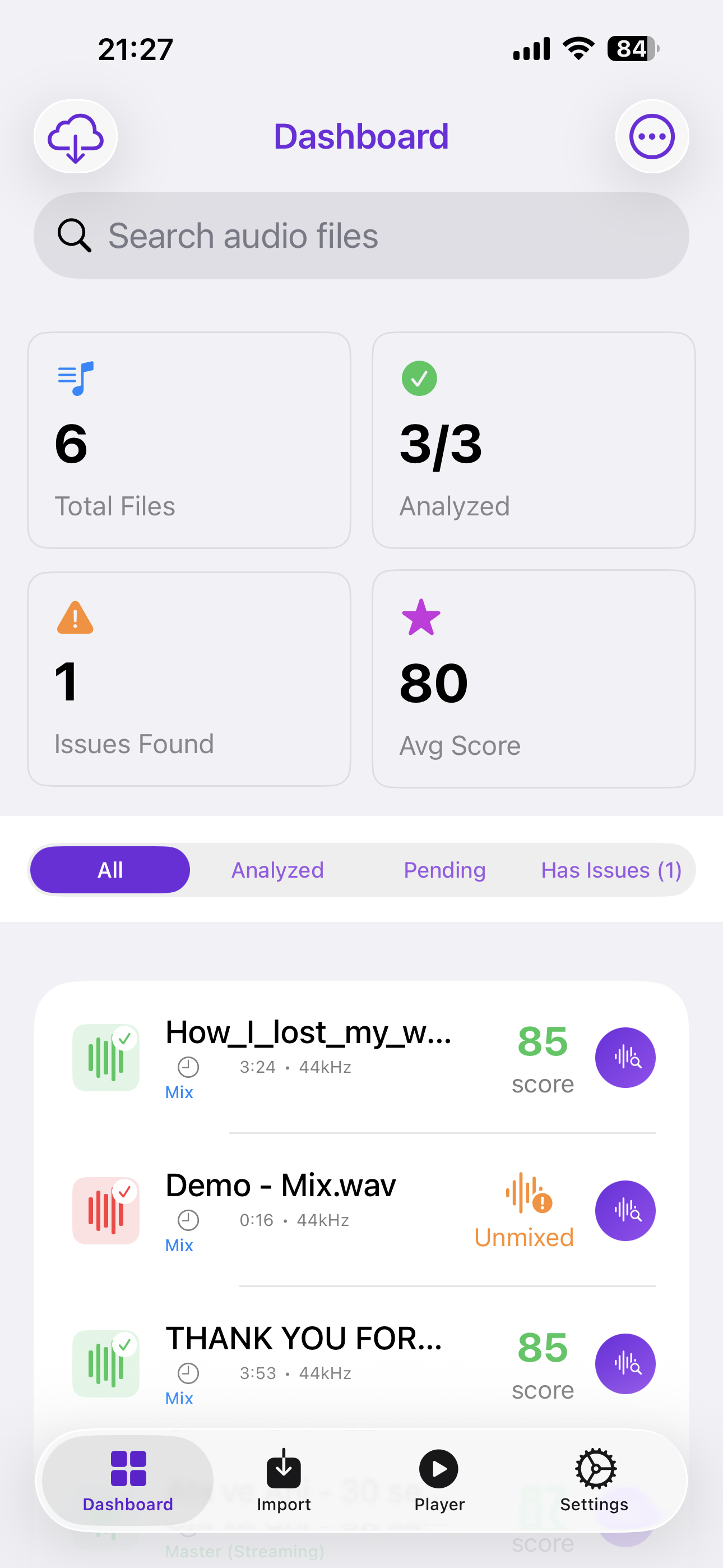Tap the Unmixed warning indicator on Demo - Mix.wav

(524, 1211)
